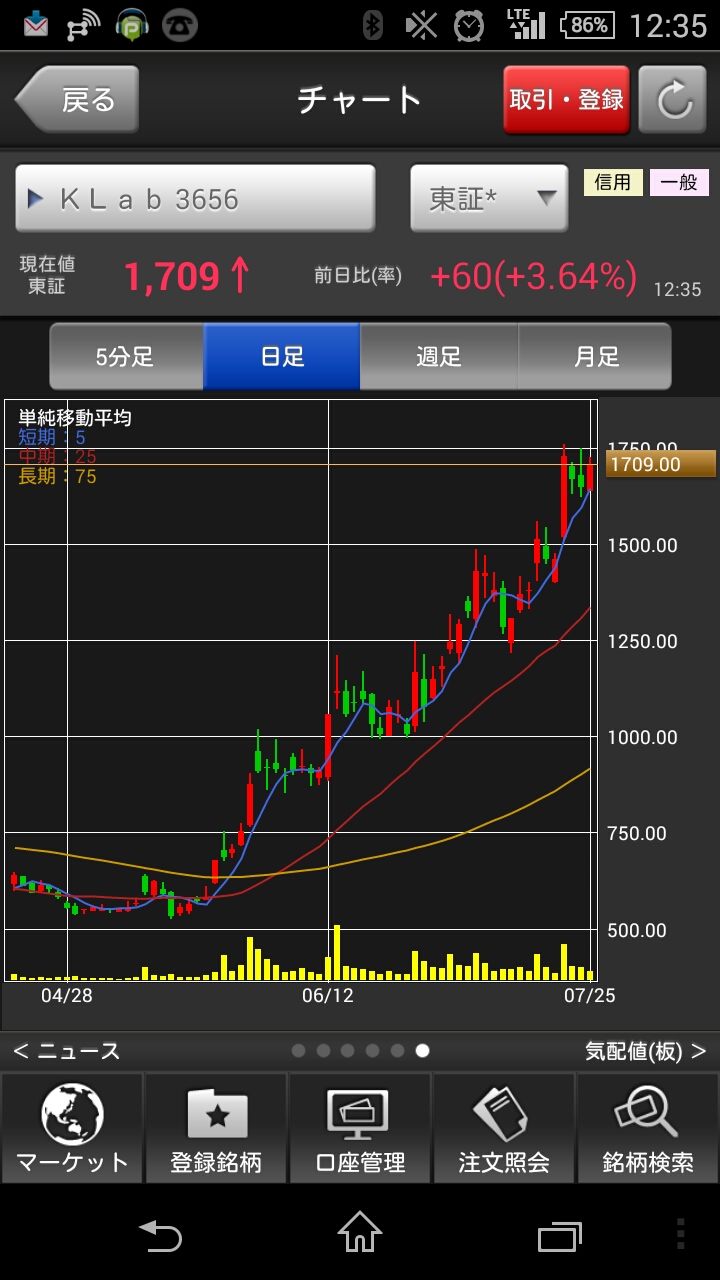The width and height of the screenshot is (720, 1280).
Task: Go to the ニュース news page
Action: [67, 1051]
